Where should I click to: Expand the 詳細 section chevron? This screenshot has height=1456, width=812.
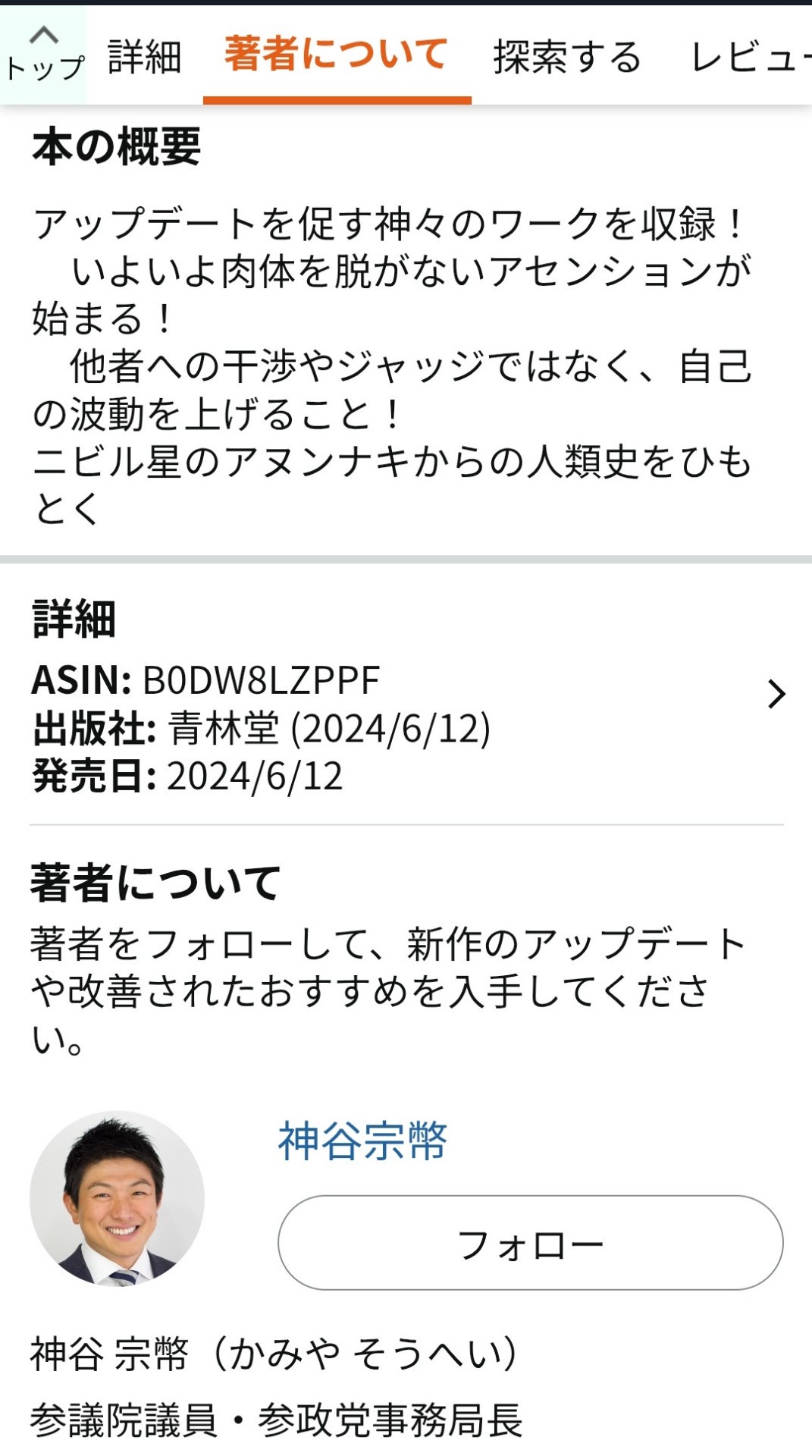coord(776,694)
